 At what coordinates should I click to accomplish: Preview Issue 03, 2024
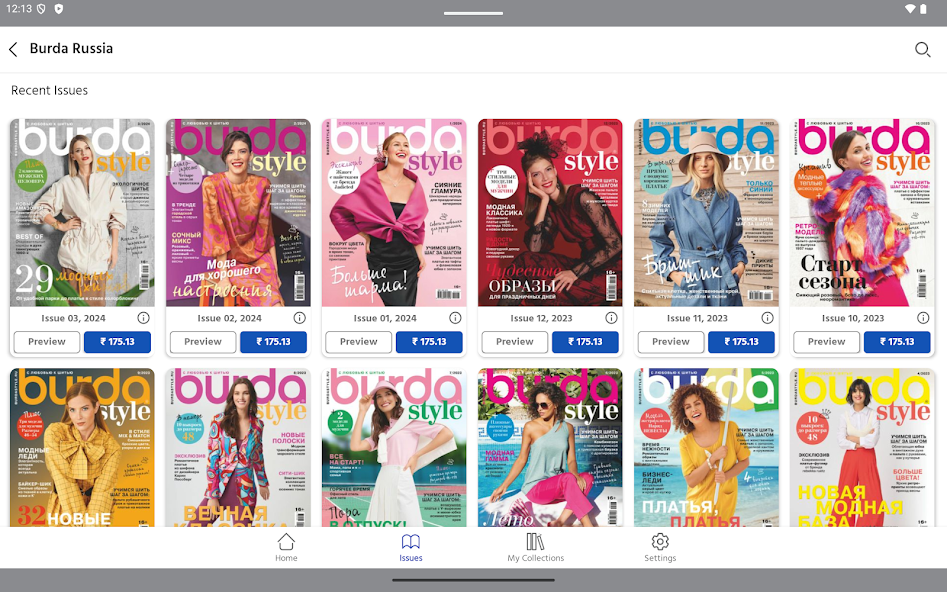(47, 342)
